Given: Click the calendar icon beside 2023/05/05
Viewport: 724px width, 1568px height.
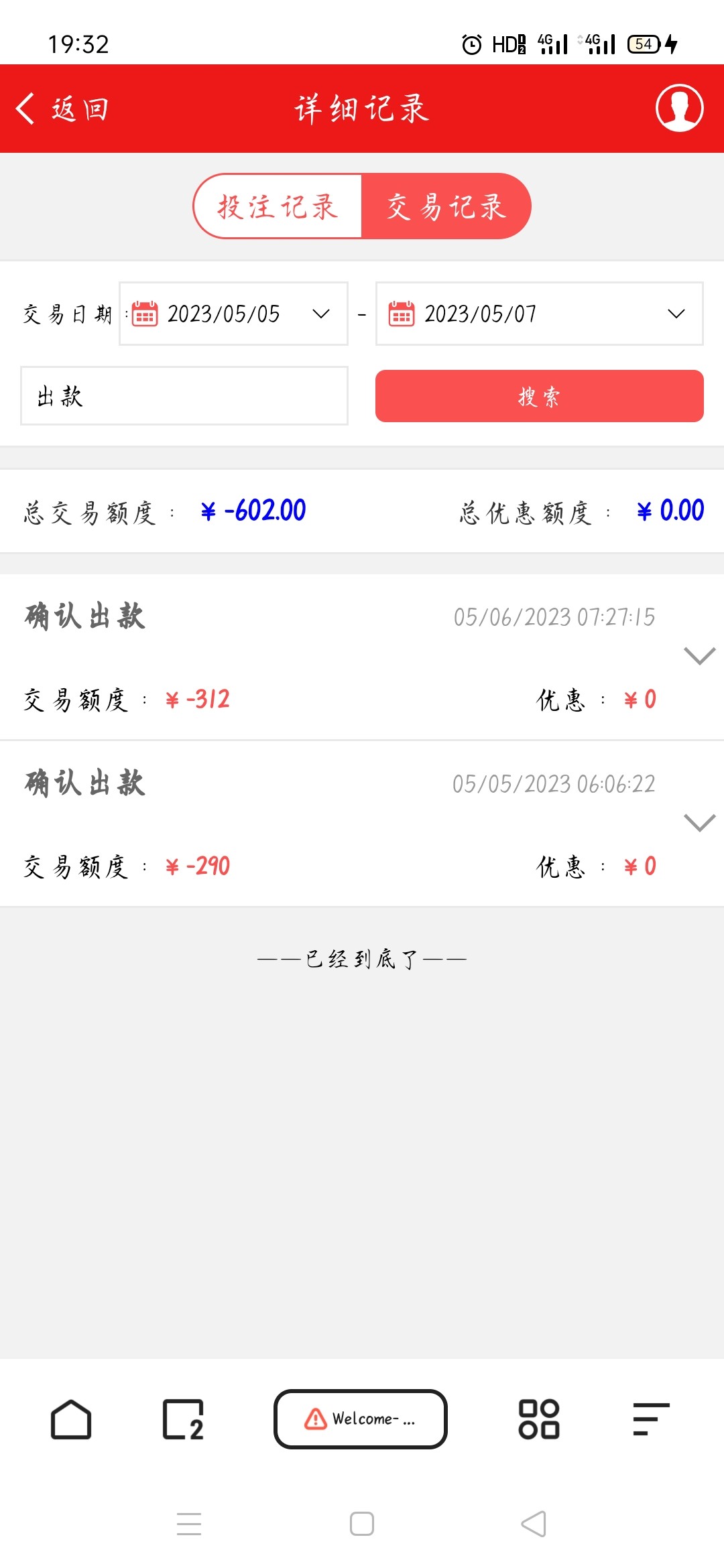Looking at the screenshot, I should tap(143, 314).
